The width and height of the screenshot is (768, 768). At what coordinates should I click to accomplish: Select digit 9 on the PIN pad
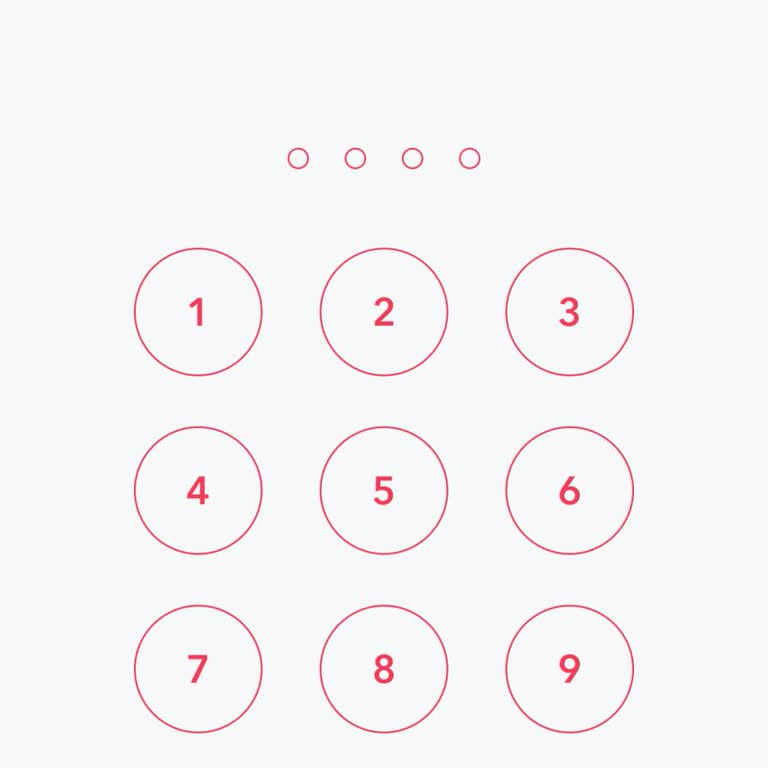coord(567,667)
